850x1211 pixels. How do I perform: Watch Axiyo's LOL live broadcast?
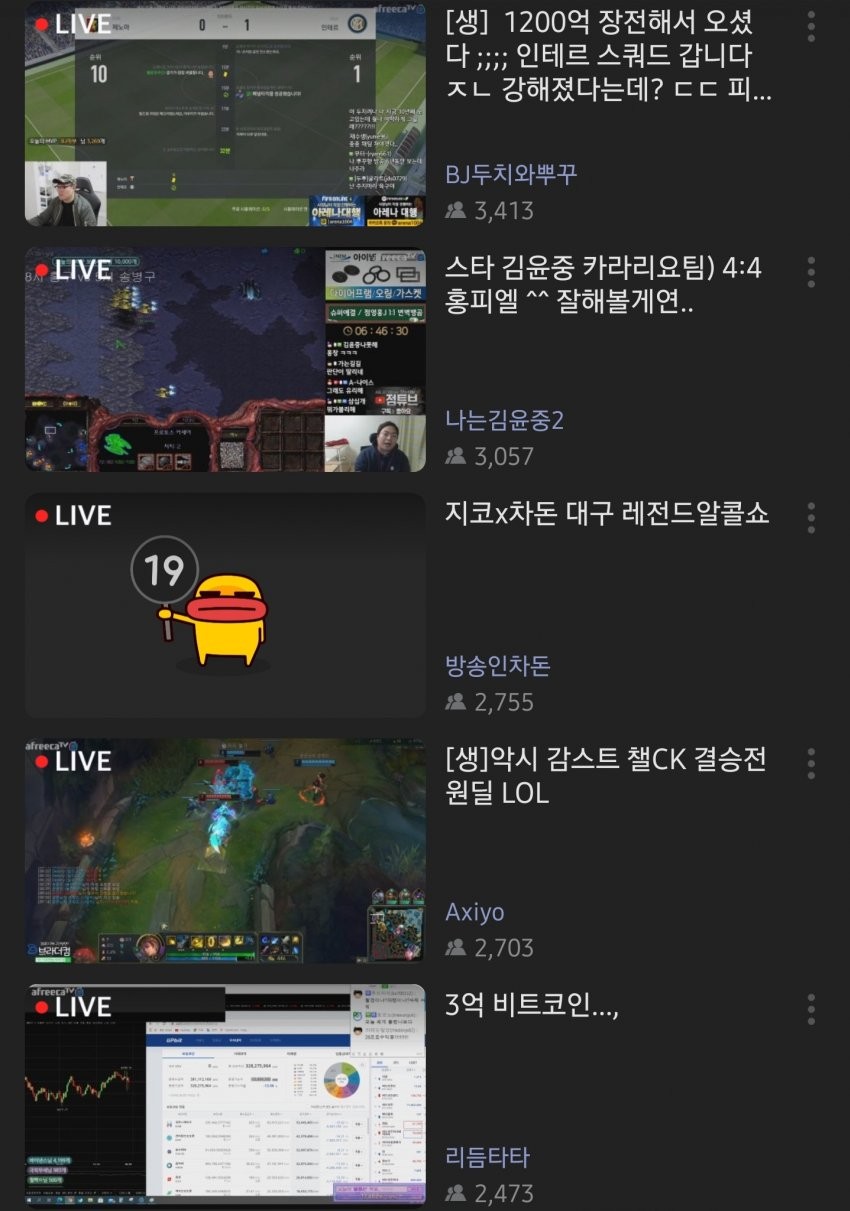click(225, 851)
